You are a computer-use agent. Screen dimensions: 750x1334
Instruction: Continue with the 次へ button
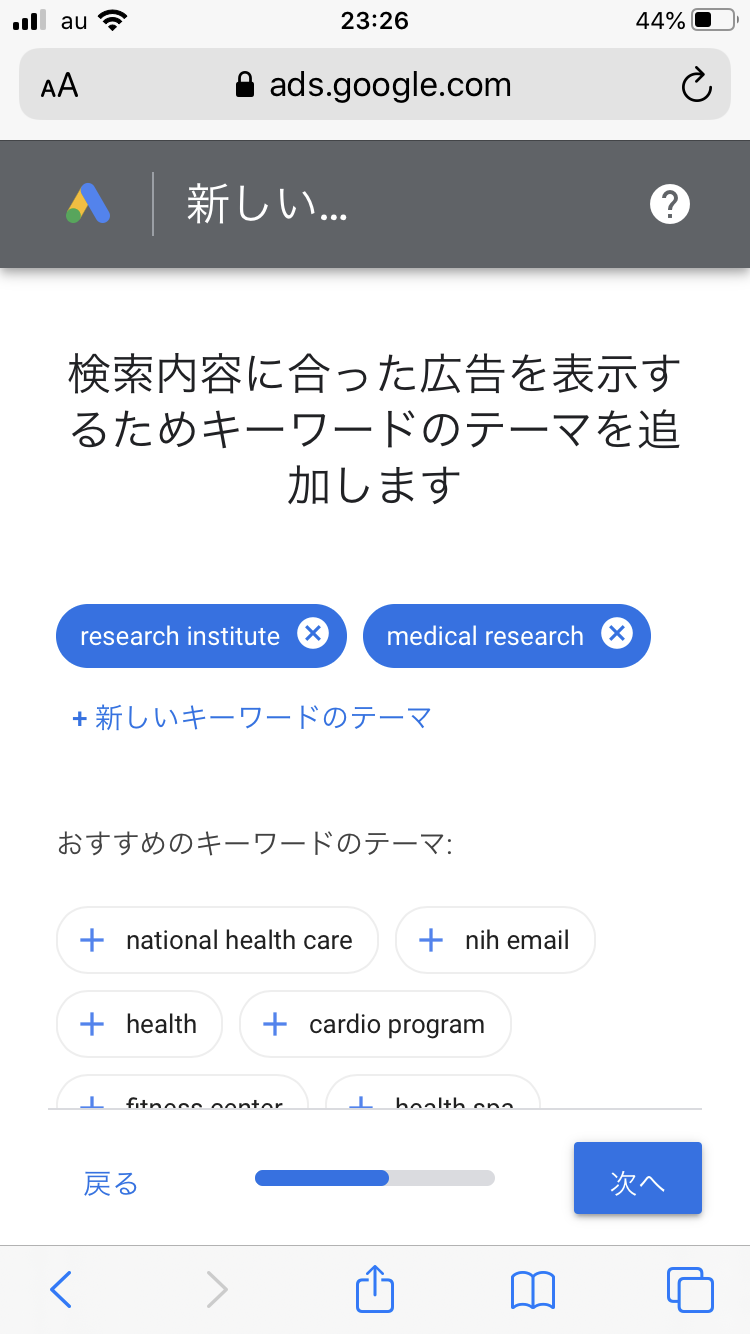[637, 1179]
